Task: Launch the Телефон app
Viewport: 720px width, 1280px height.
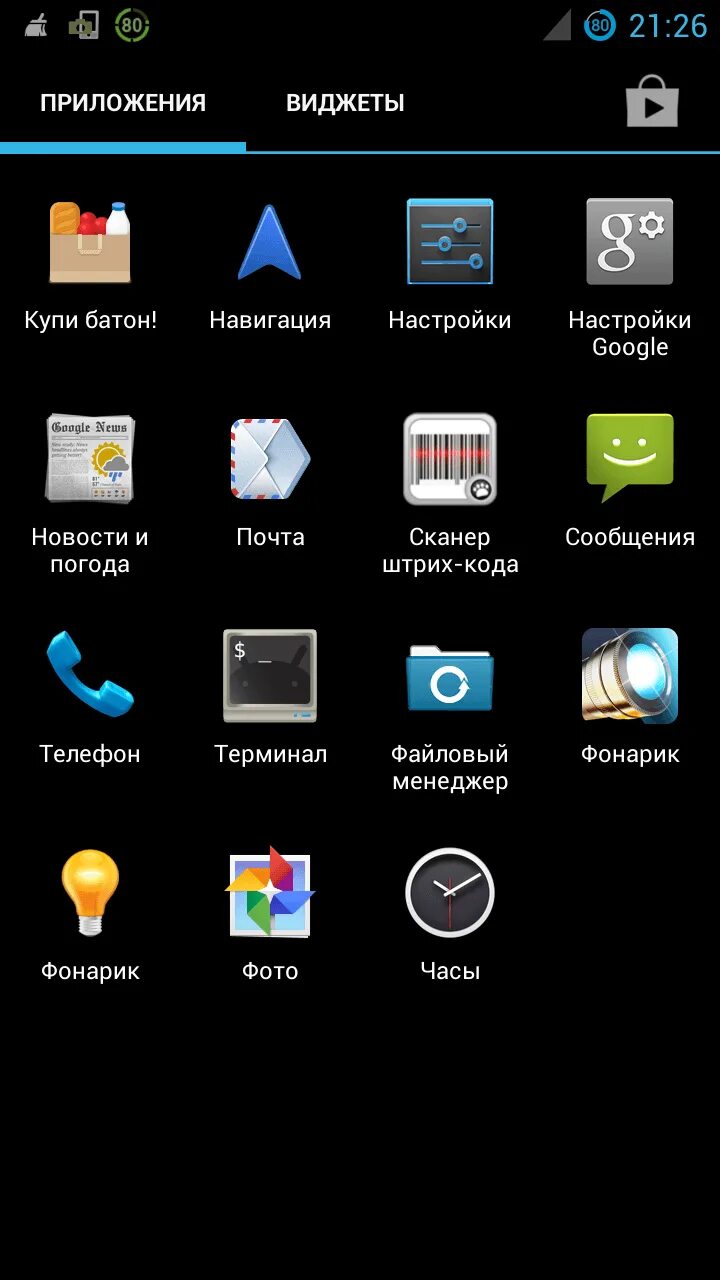Action: [90, 698]
